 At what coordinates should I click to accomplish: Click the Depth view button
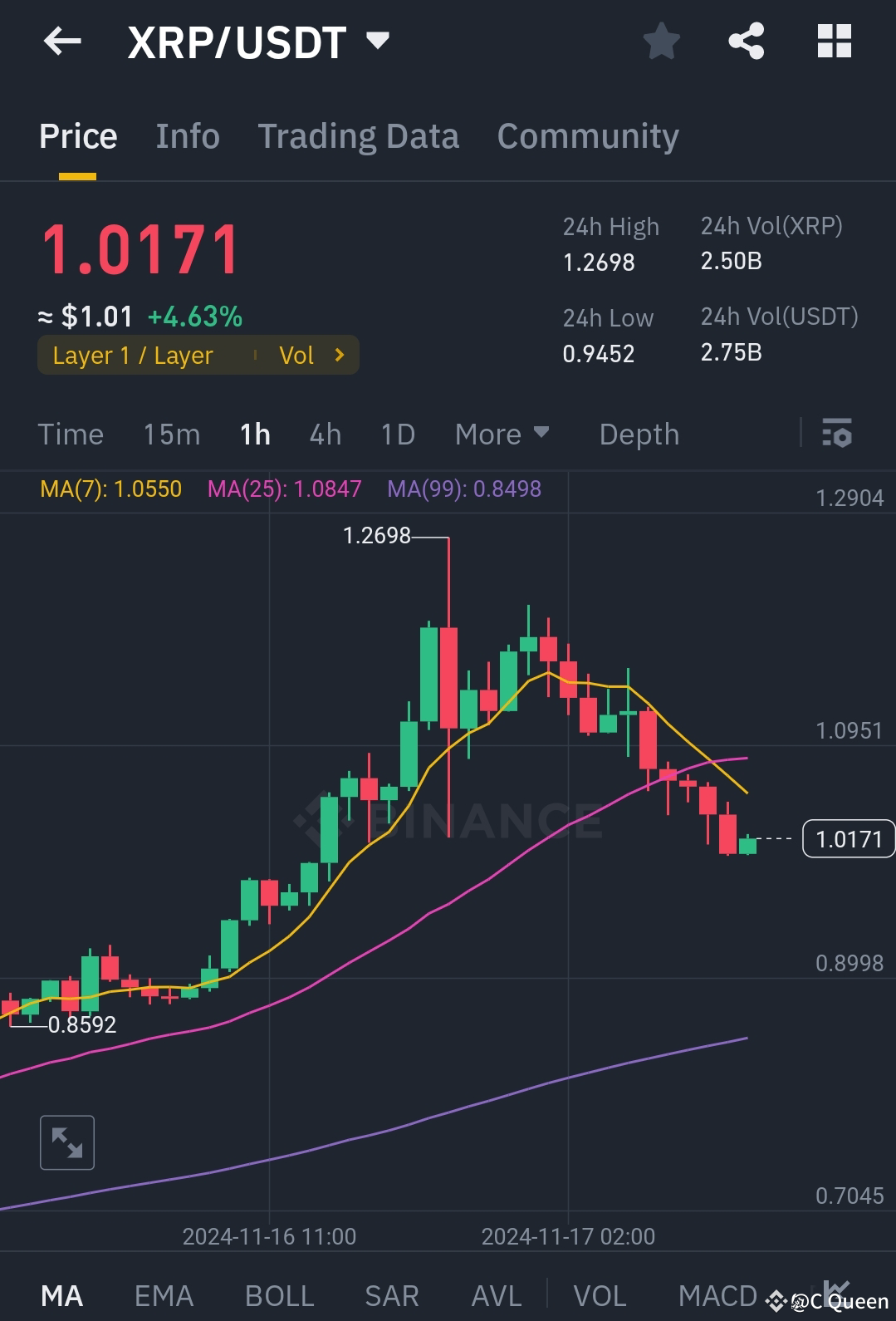(639, 433)
